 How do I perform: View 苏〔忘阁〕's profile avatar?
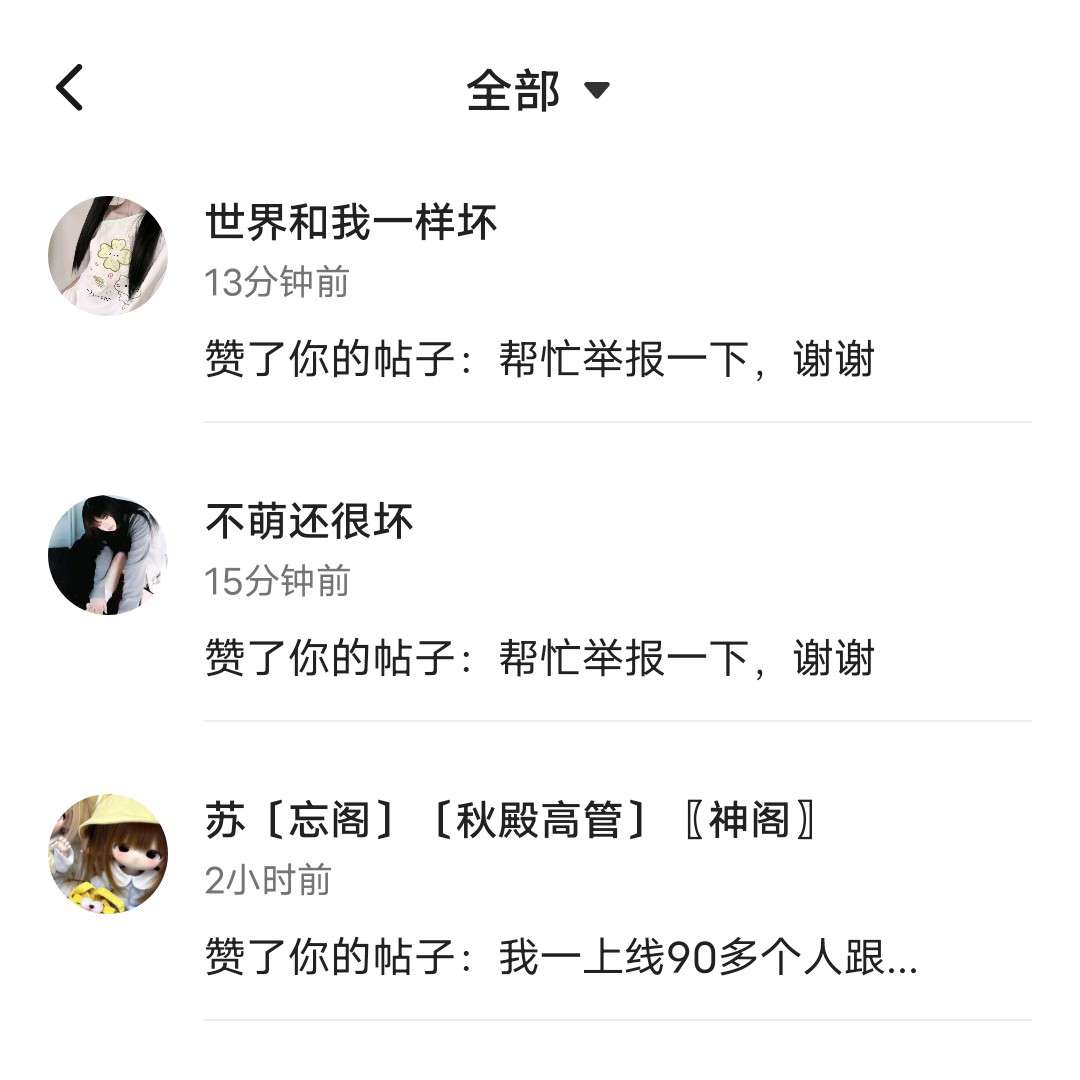[x=108, y=853]
